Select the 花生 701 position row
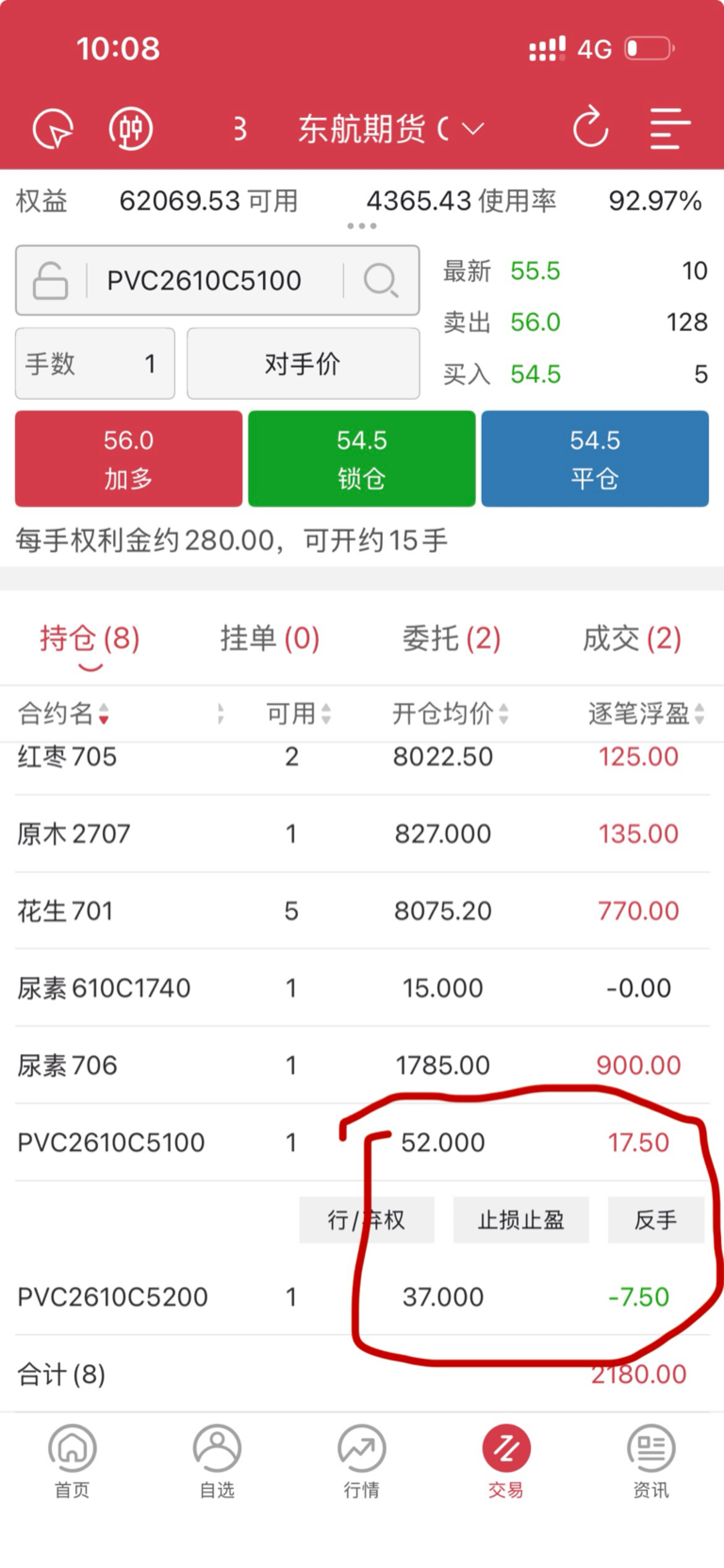 point(362,911)
